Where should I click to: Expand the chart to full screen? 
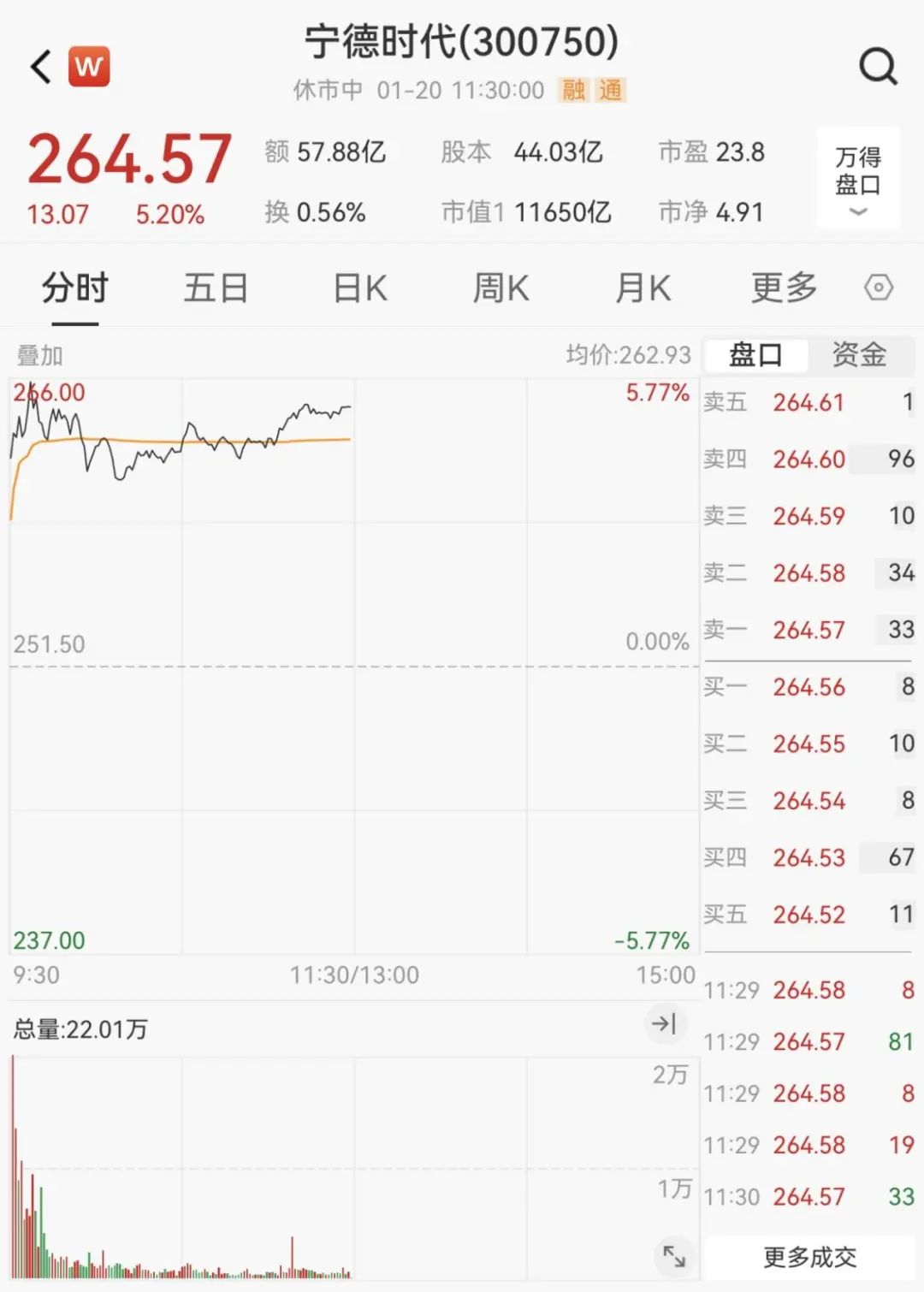[674, 1255]
